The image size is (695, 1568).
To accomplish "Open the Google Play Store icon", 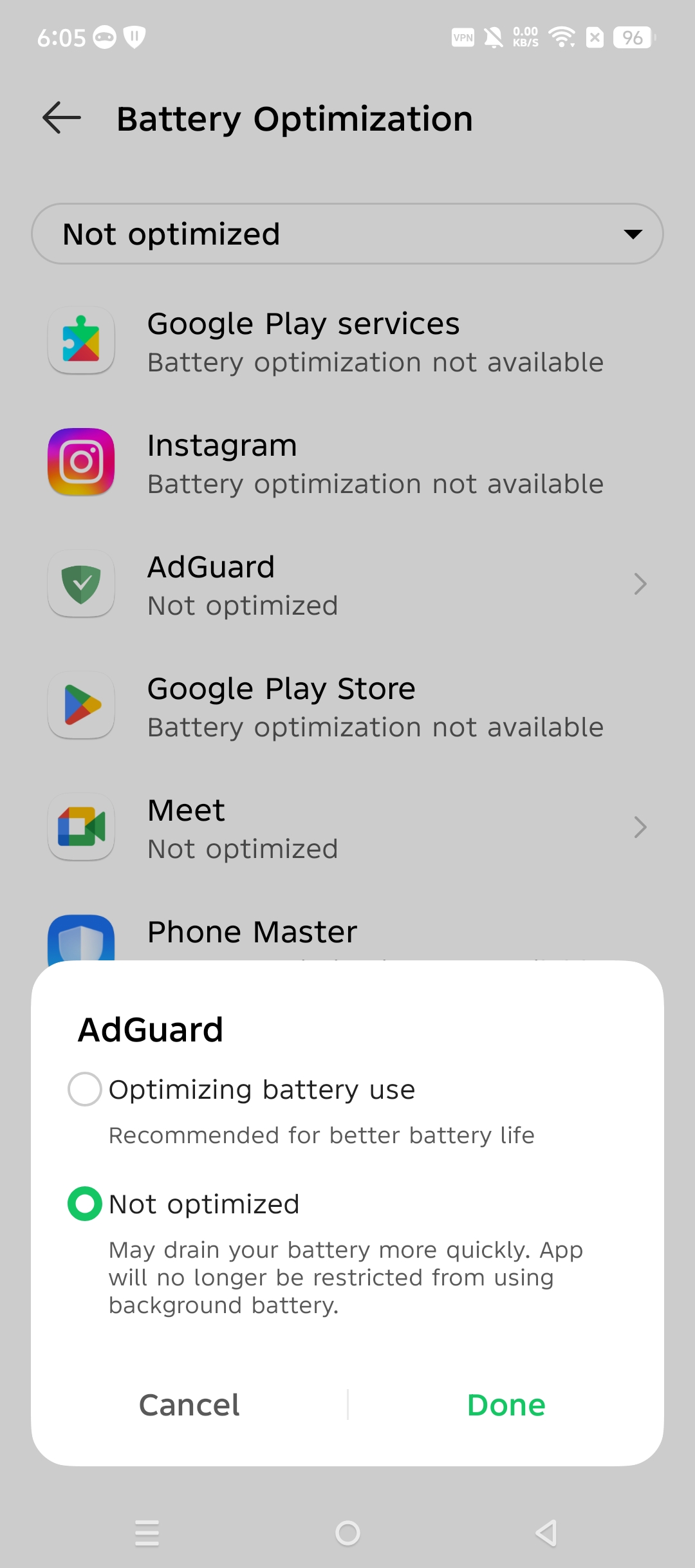I will click(80, 705).
